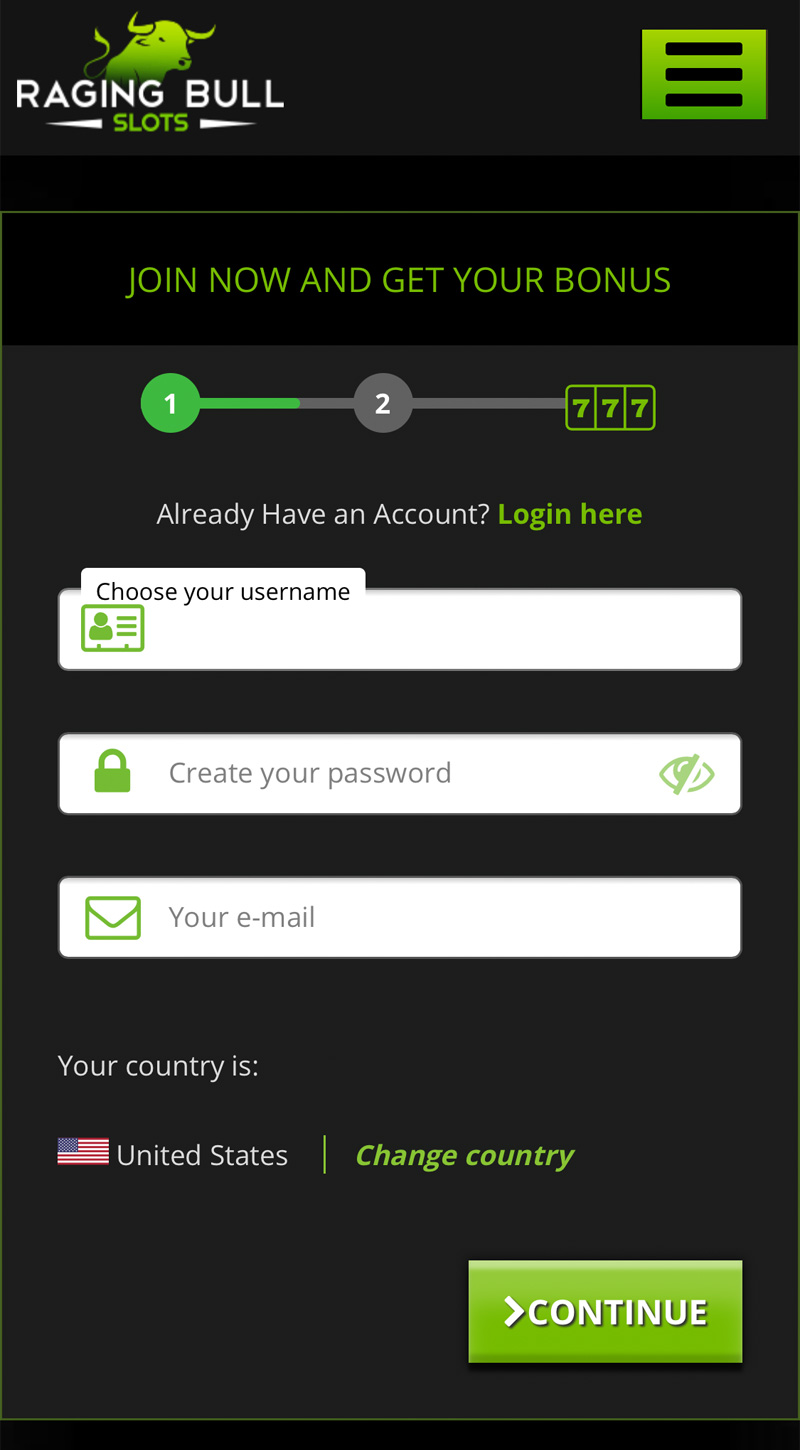800x1450 pixels.
Task: Tap the Continue button
Action: coord(605,1311)
